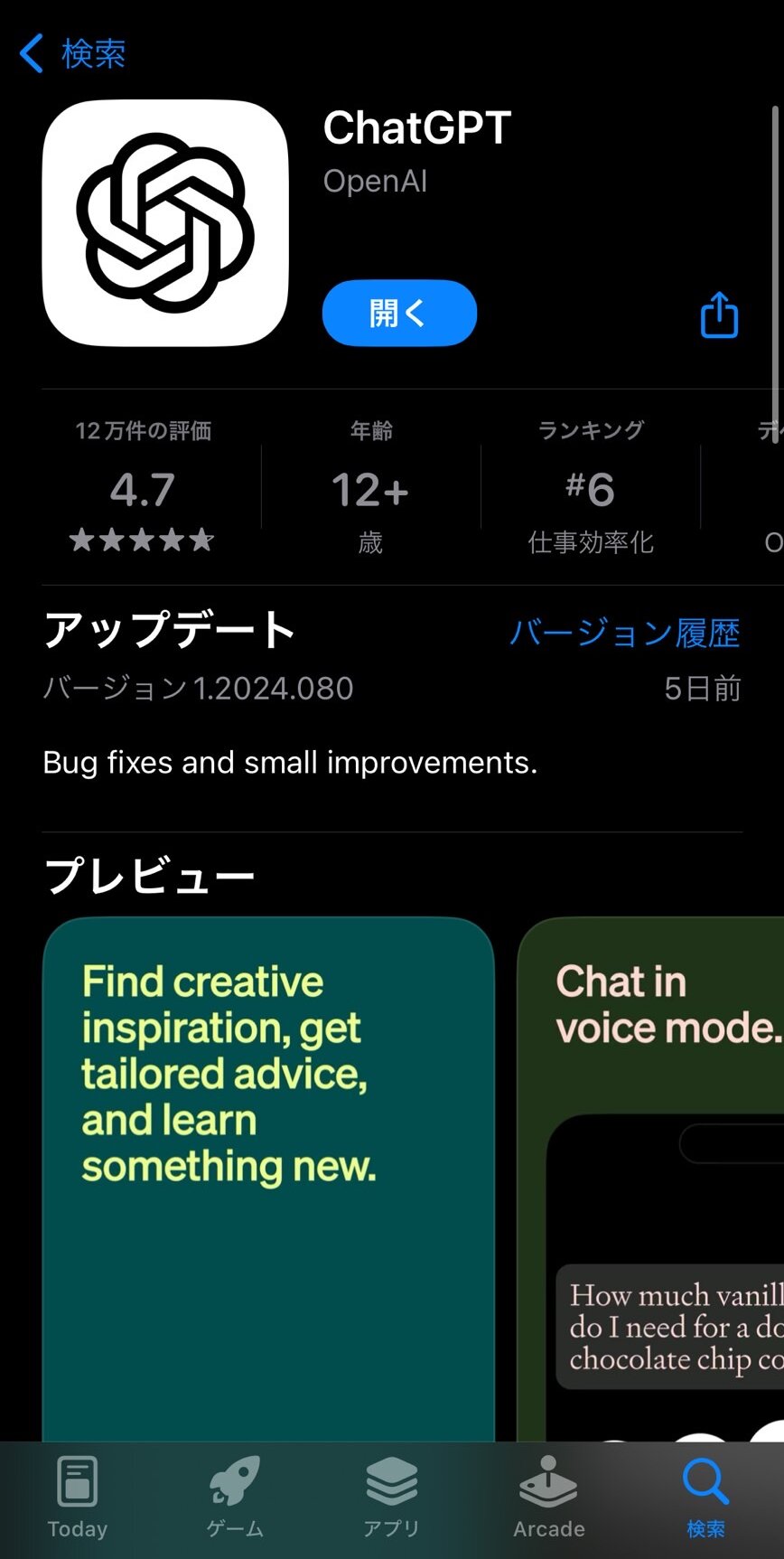Open the 'Find creative inspiration' preview screenshot
Image resolution: width=784 pixels, height=1559 pixels.
point(268,1175)
